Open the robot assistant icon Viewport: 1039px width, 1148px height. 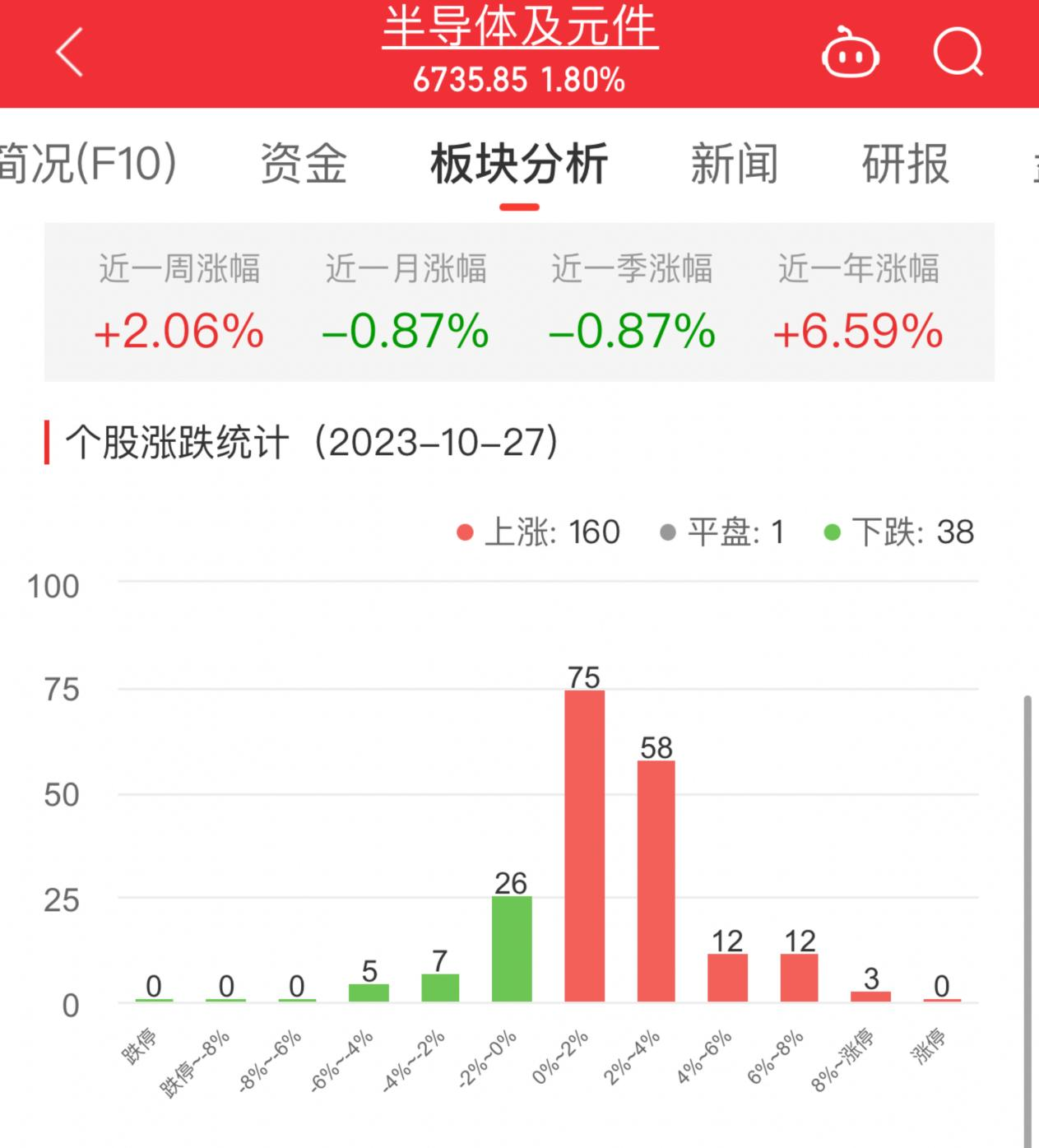click(x=851, y=53)
